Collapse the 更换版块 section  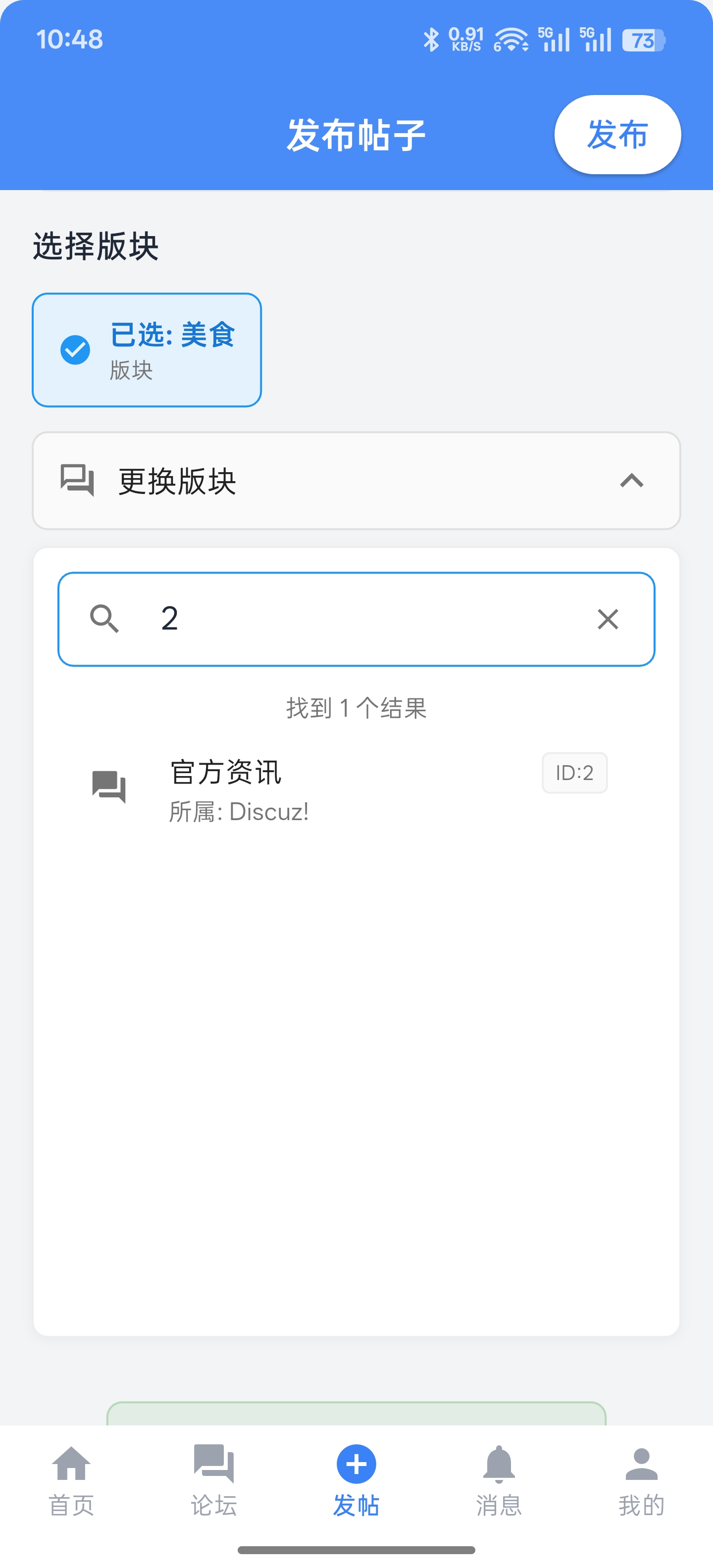coord(631,481)
